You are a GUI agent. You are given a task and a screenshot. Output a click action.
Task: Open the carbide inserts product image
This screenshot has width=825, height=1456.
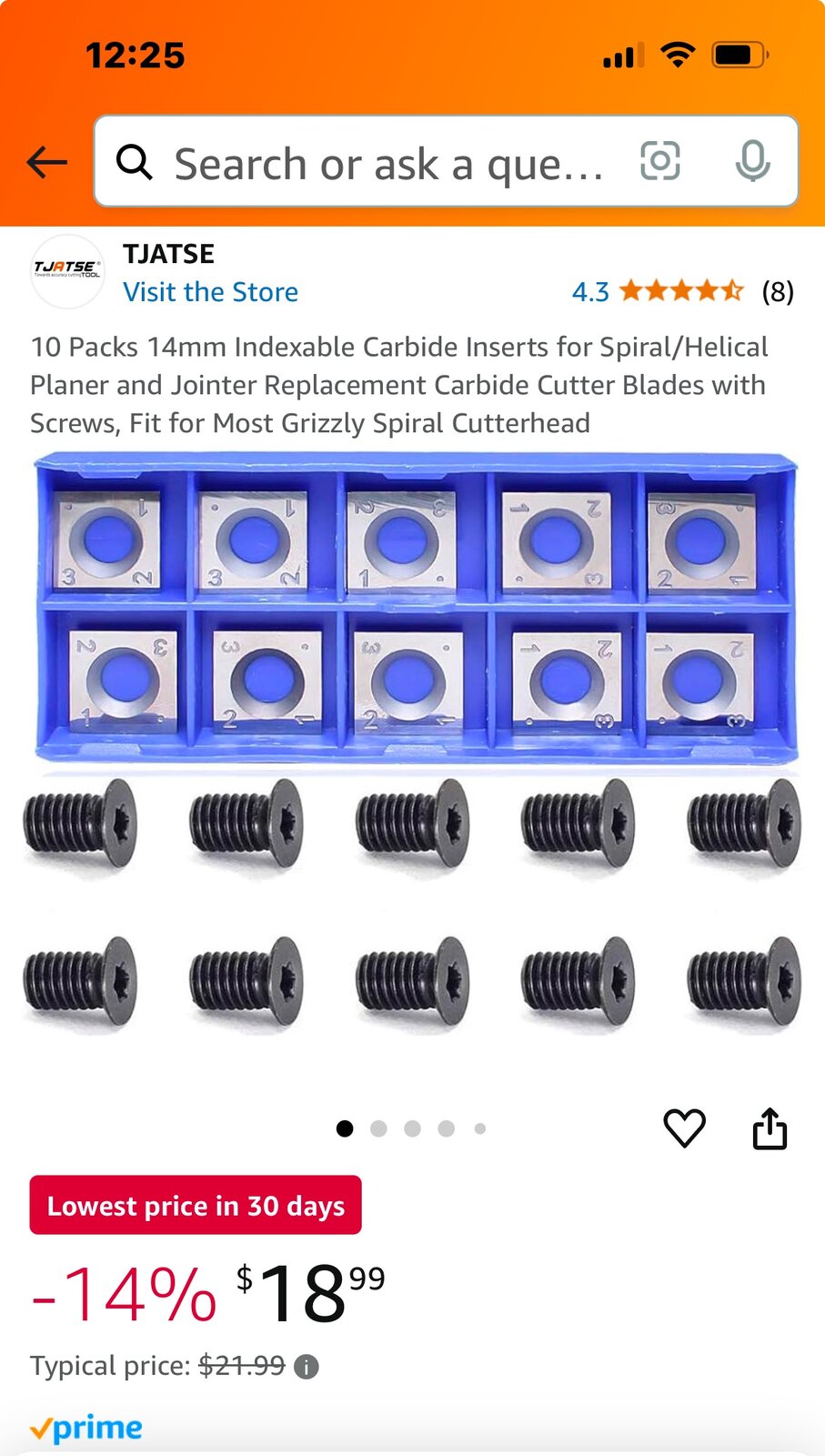click(414, 746)
